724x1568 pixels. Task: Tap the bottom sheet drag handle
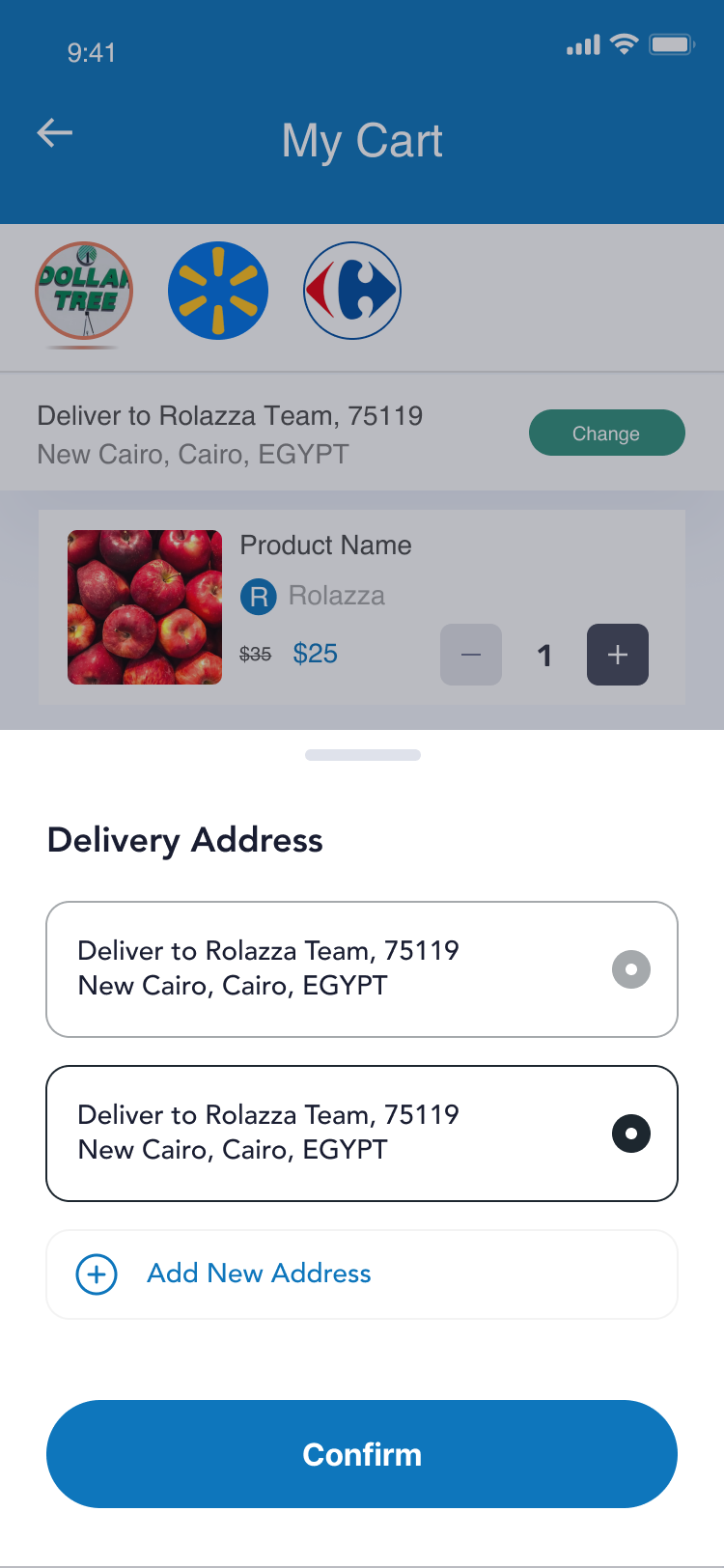coord(362,755)
